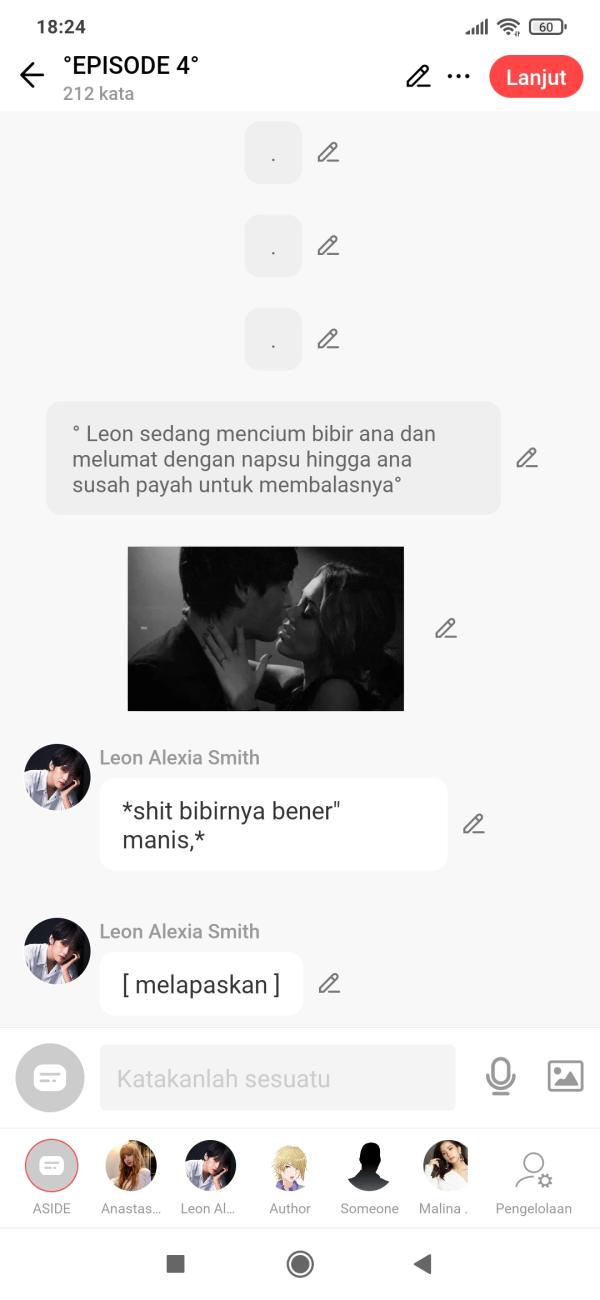Record a voice message with microphone
Viewport: 600px width, 1300px height.
pos(500,1076)
